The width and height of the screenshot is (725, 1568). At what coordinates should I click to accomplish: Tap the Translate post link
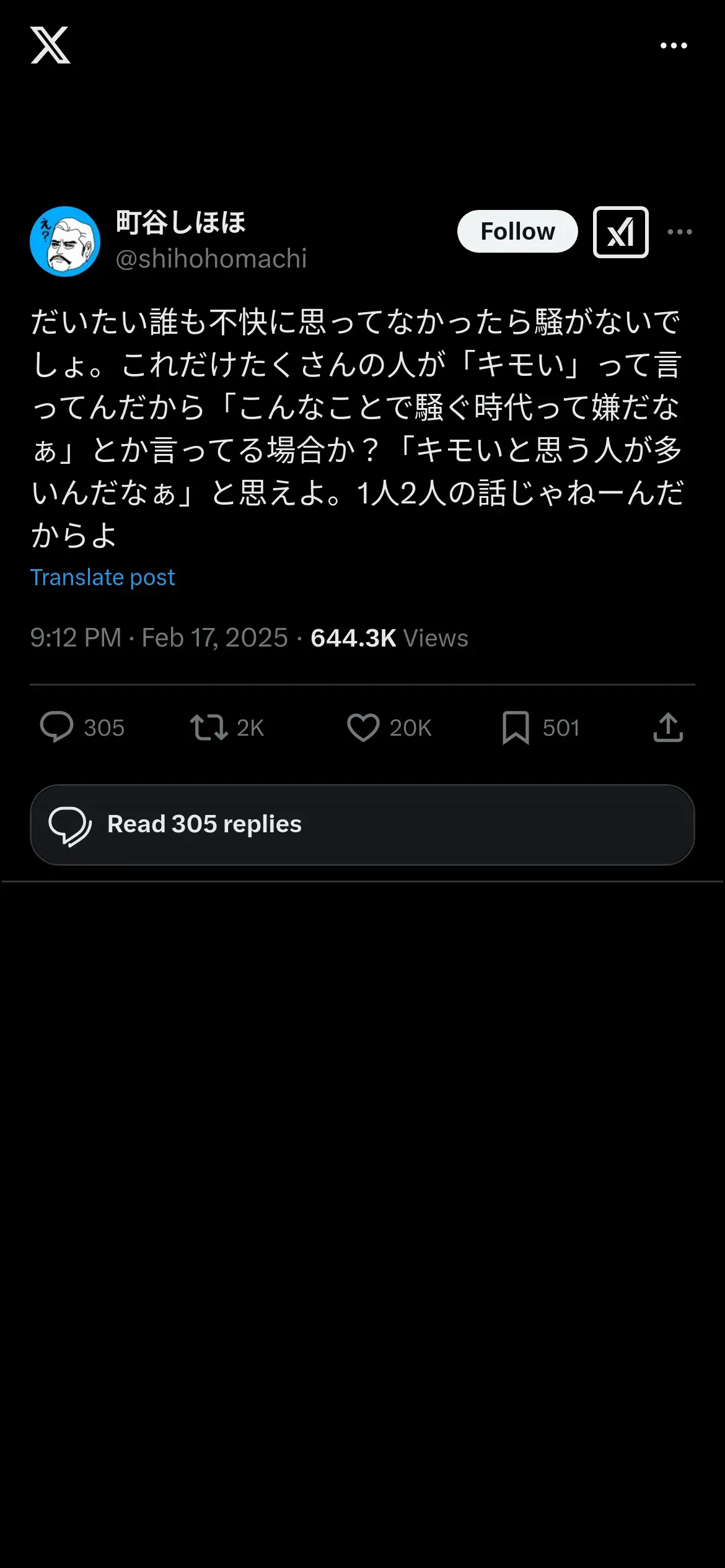coord(103,577)
